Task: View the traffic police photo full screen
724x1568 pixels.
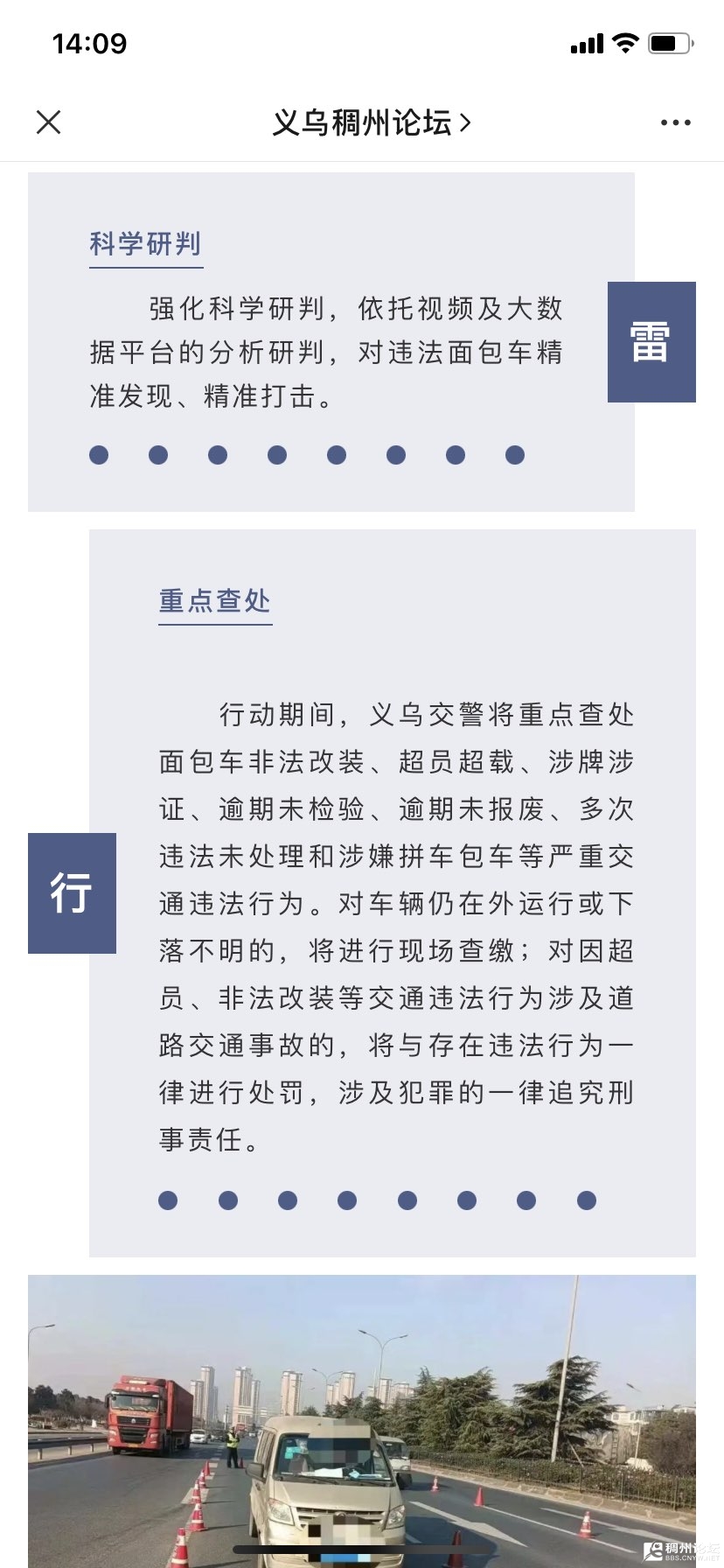Action: pyautogui.click(x=362, y=1417)
